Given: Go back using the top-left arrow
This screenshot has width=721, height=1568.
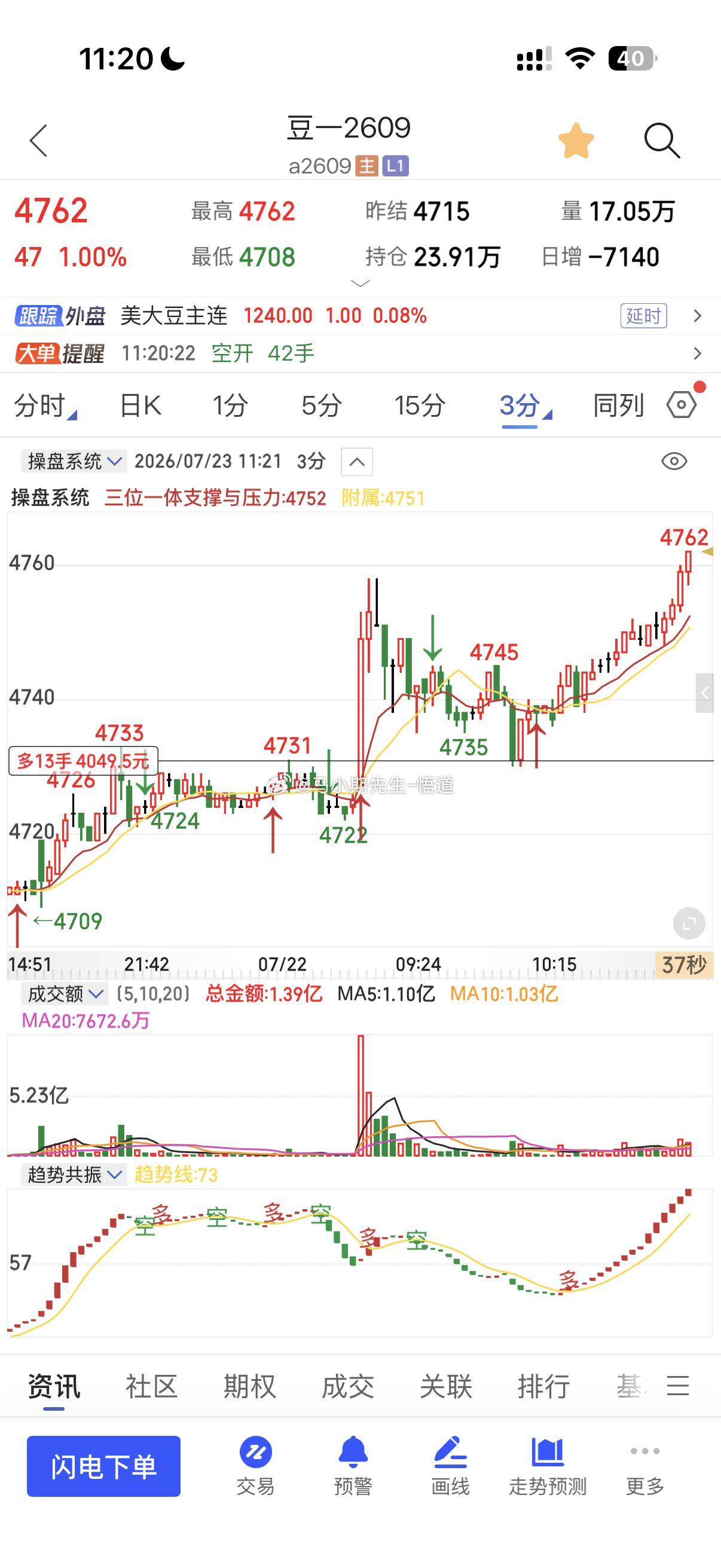Looking at the screenshot, I should click(38, 141).
